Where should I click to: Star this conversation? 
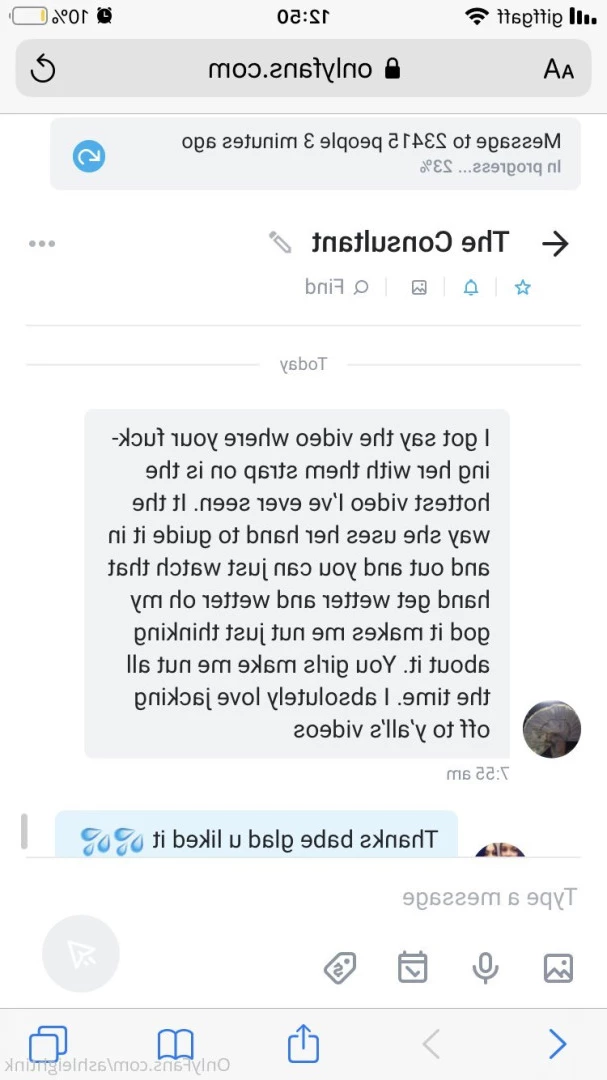[522, 288]
